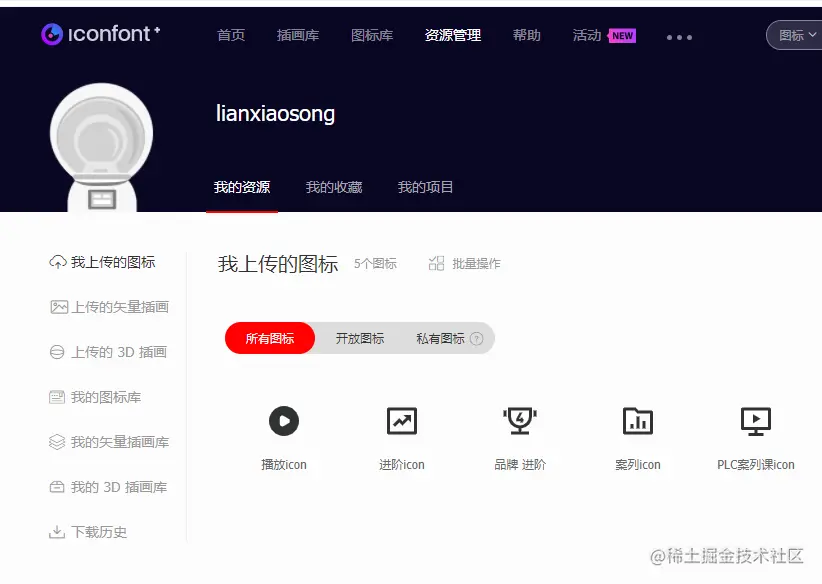Tap the iconfont logo to go home
This screenshot has width=822, height=584.
click(x=100, y=34)
